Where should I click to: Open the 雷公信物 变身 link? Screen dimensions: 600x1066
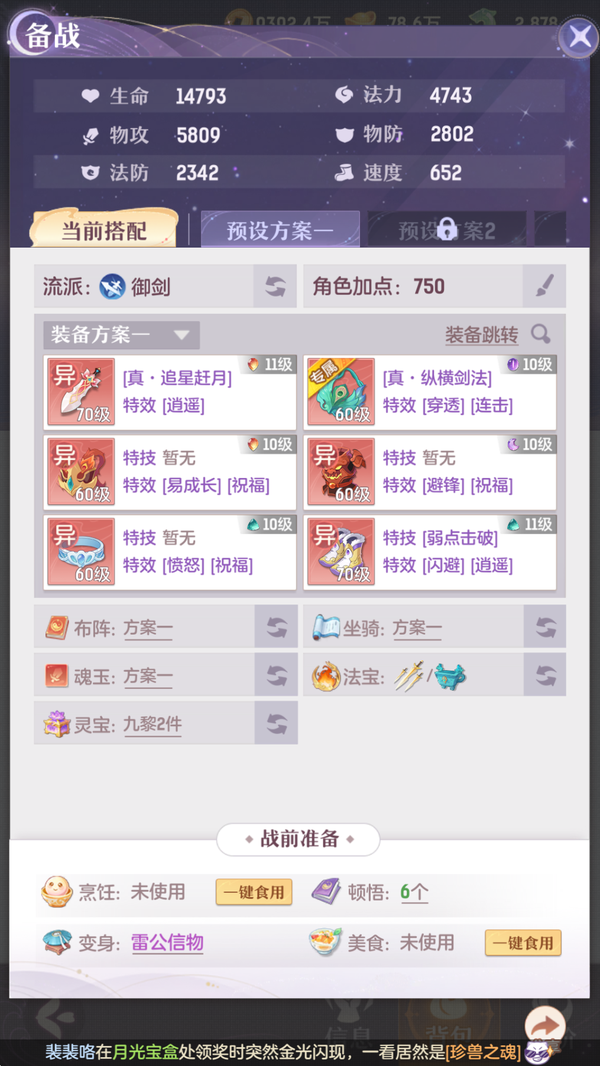pyautogui.click(x=167, y=943)
